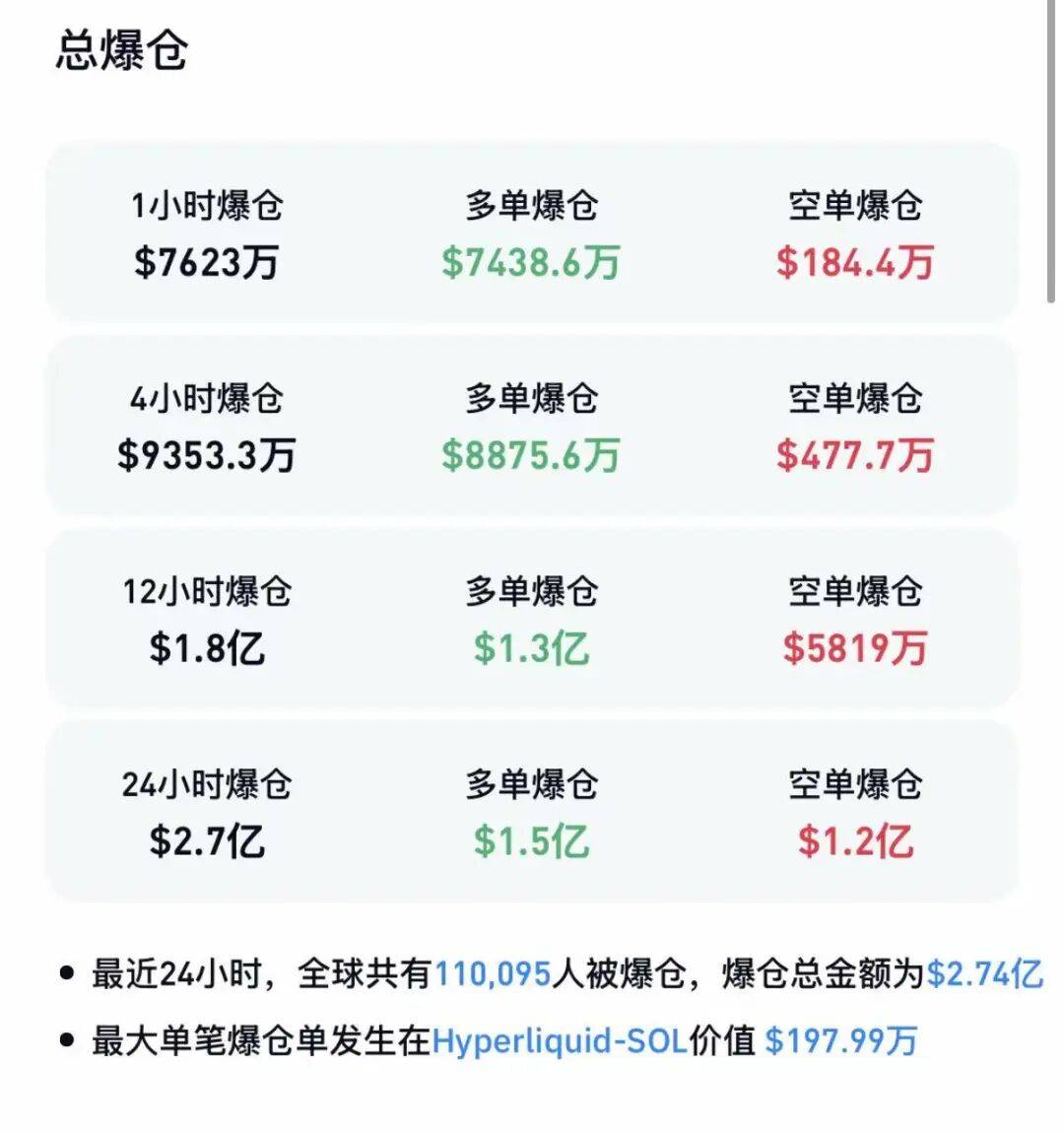
Task: Click the red $1.2亿 24-hour short figure
Action: [853, 842]
